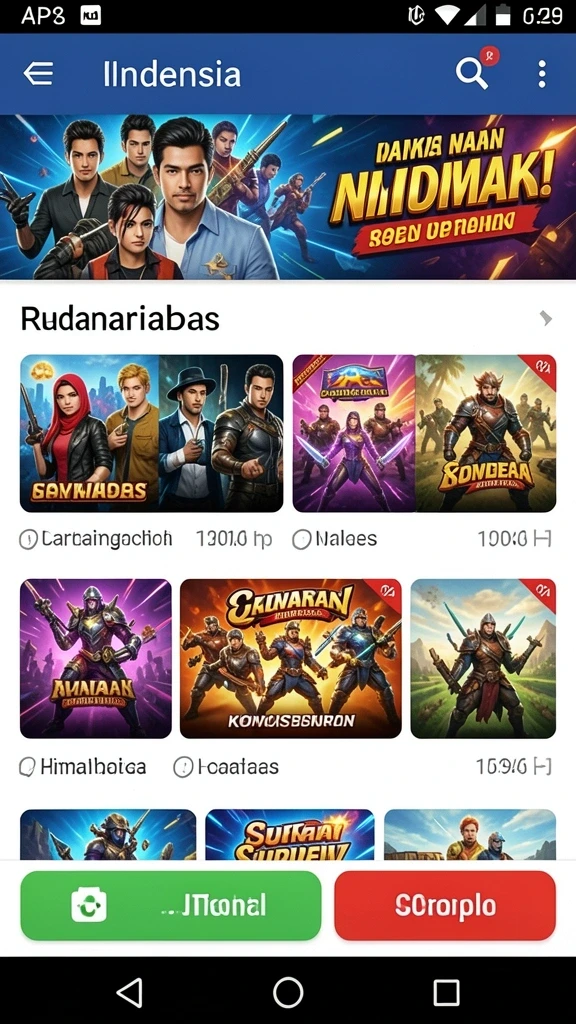Open recent apps from navigation bar
Screen dimensions: 576x1024
[x=447, y=993]
